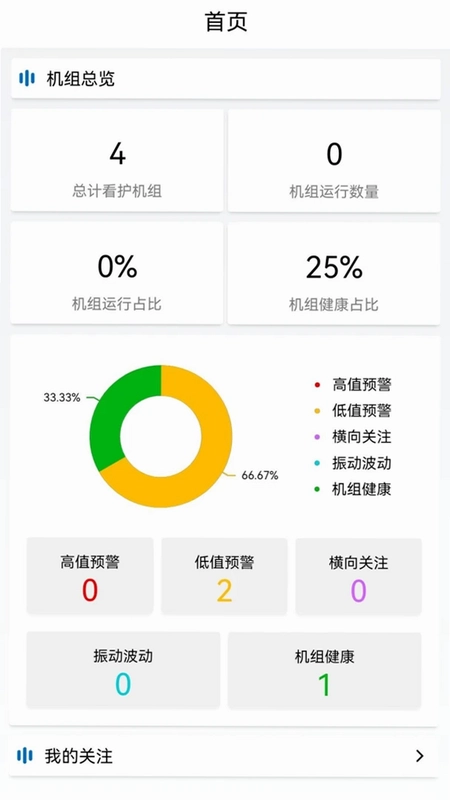
Task: Open the 高值预警 count card
Action: 90,576
